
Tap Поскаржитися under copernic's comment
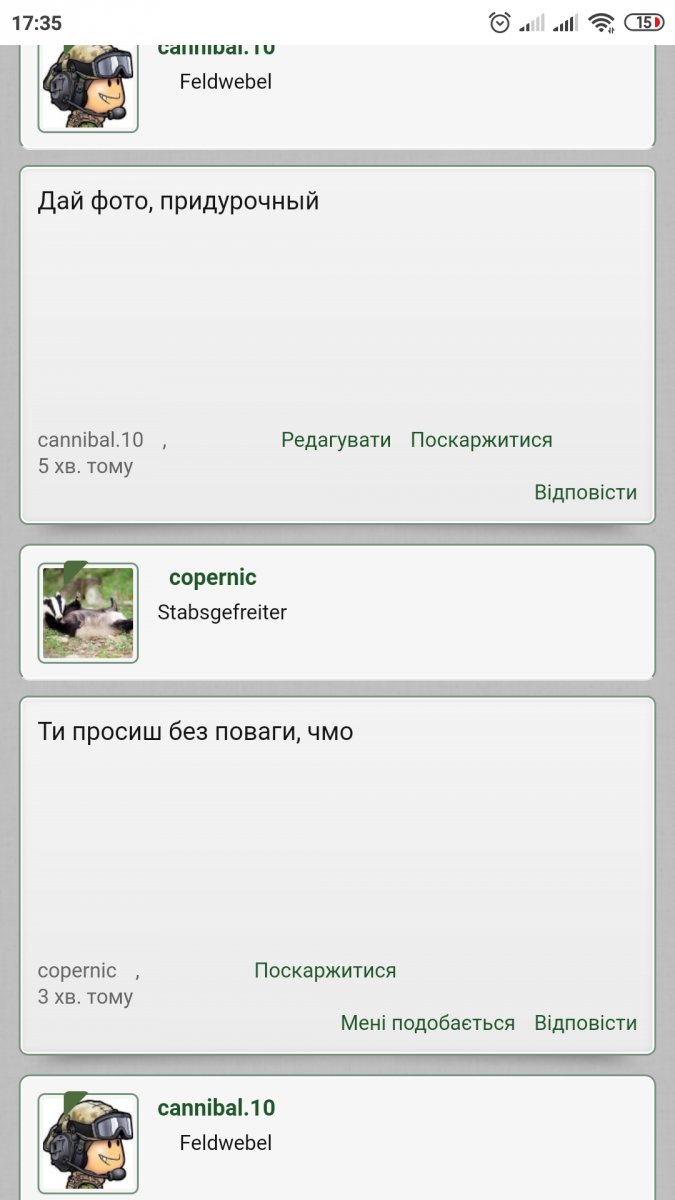pyautogui.click(x=325, y=970)
